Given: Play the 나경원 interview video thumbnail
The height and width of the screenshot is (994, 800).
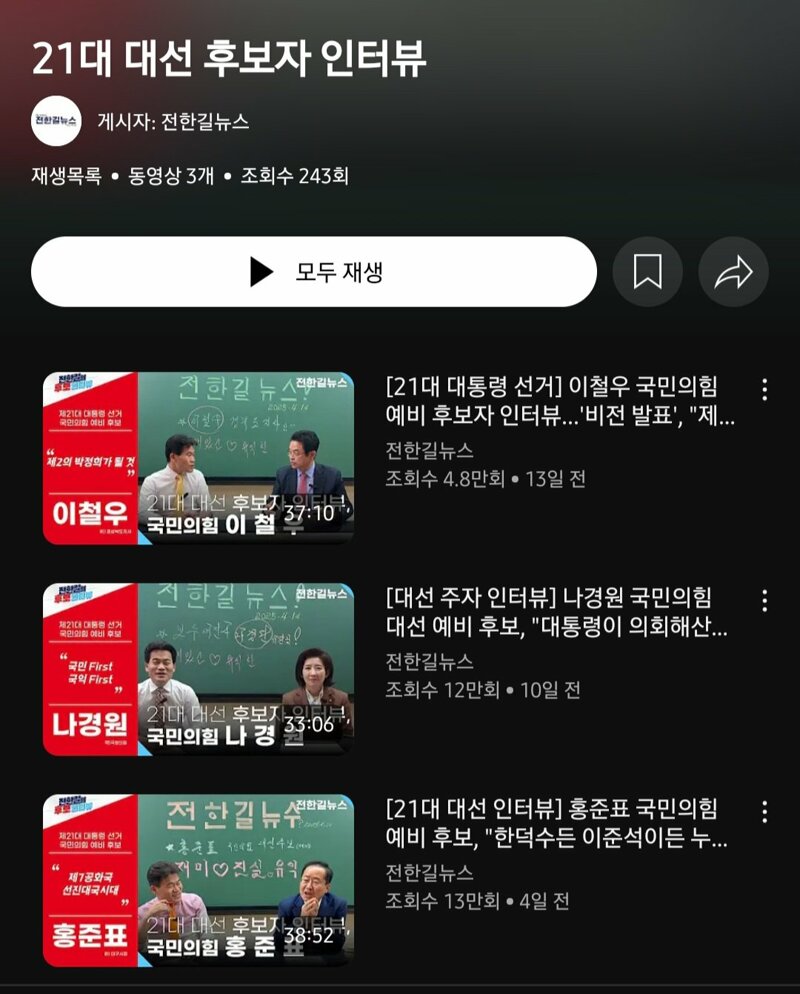Looking at the screenshot, I should 198,669.
